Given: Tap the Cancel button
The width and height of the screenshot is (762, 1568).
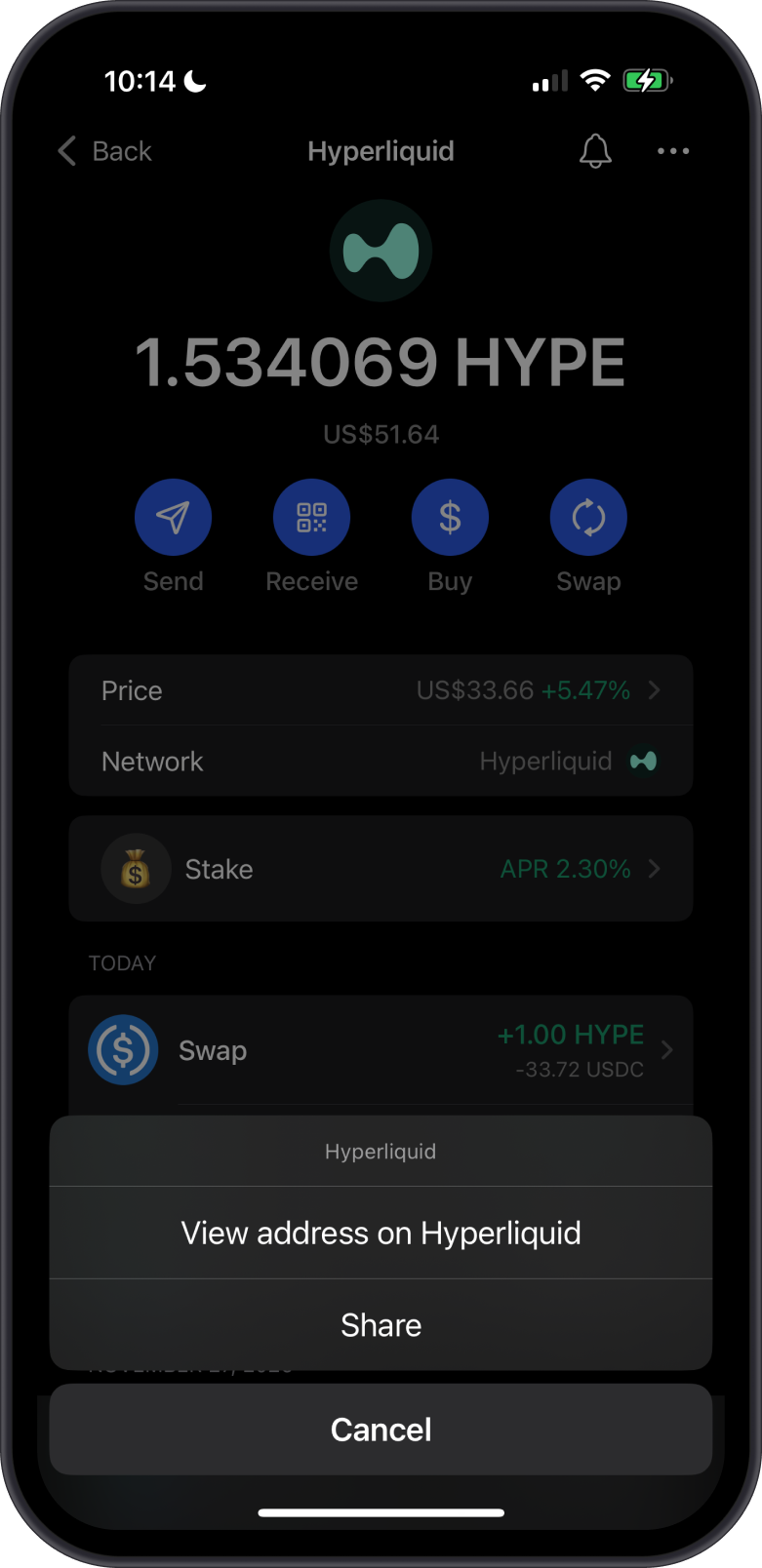Looking at the screenshot, I should click(381, 1429).
